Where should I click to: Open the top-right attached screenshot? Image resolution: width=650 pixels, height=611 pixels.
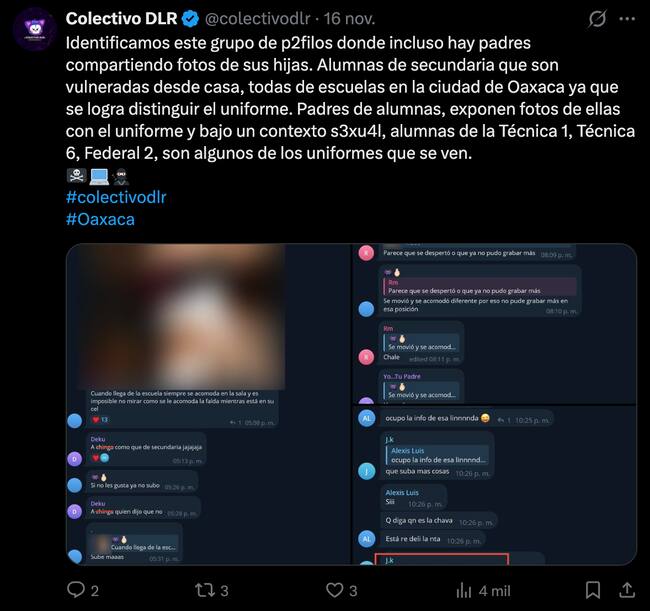[494, 322]
